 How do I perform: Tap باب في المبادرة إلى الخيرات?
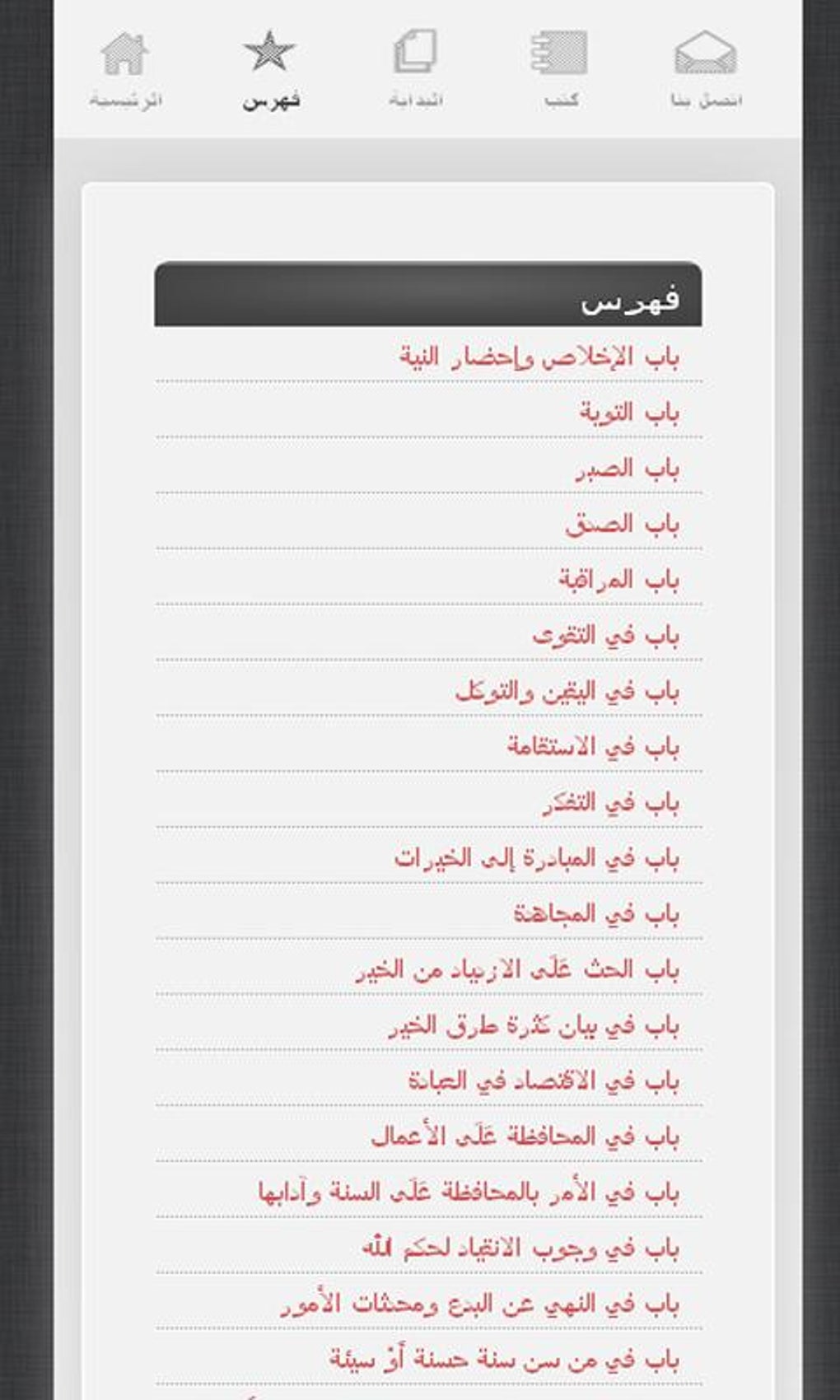[x=537, y=858]
